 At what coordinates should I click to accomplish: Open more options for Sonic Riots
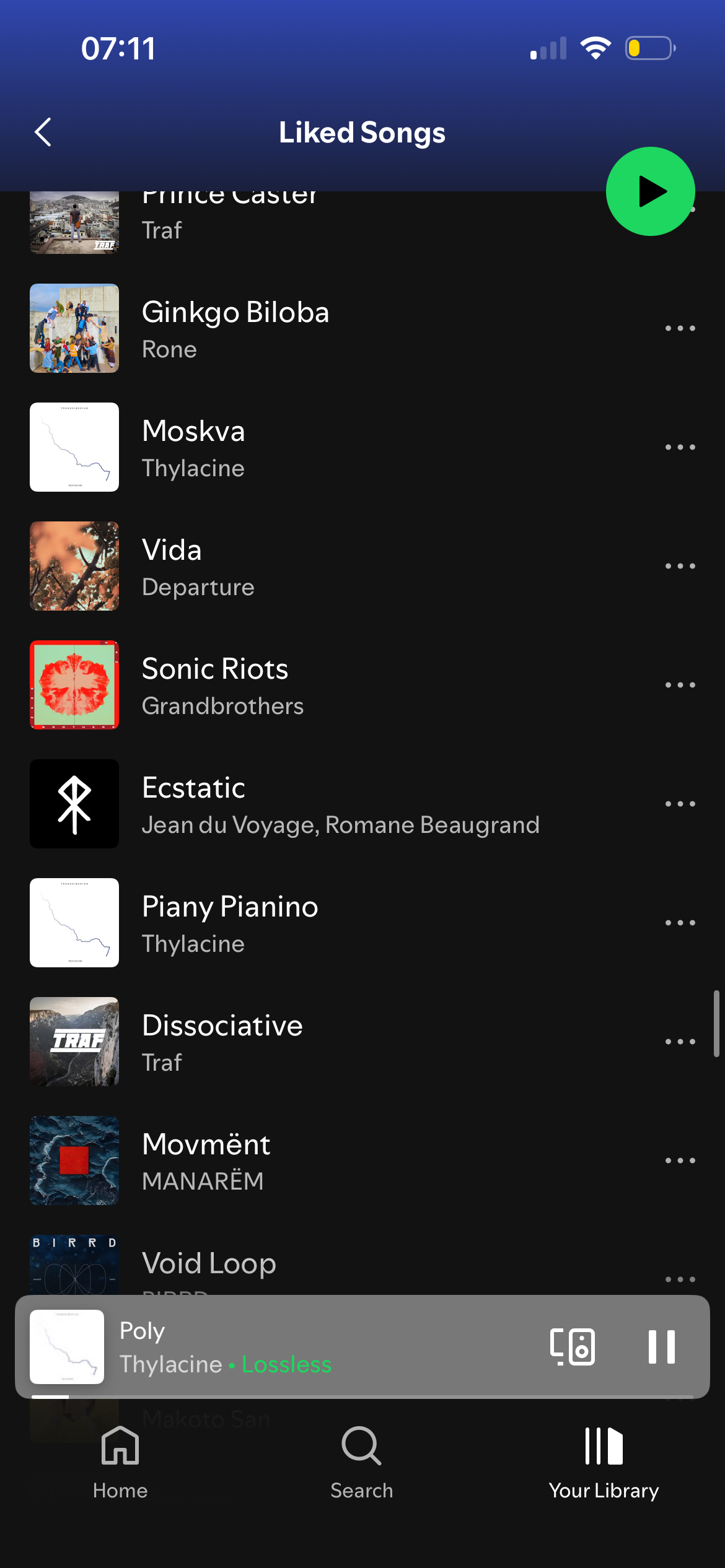(680, 685)
